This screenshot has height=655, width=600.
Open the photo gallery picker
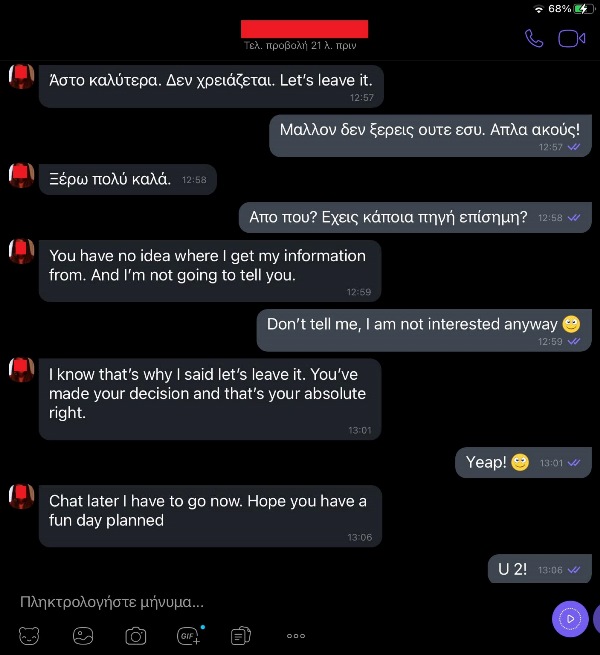[83, 635]
